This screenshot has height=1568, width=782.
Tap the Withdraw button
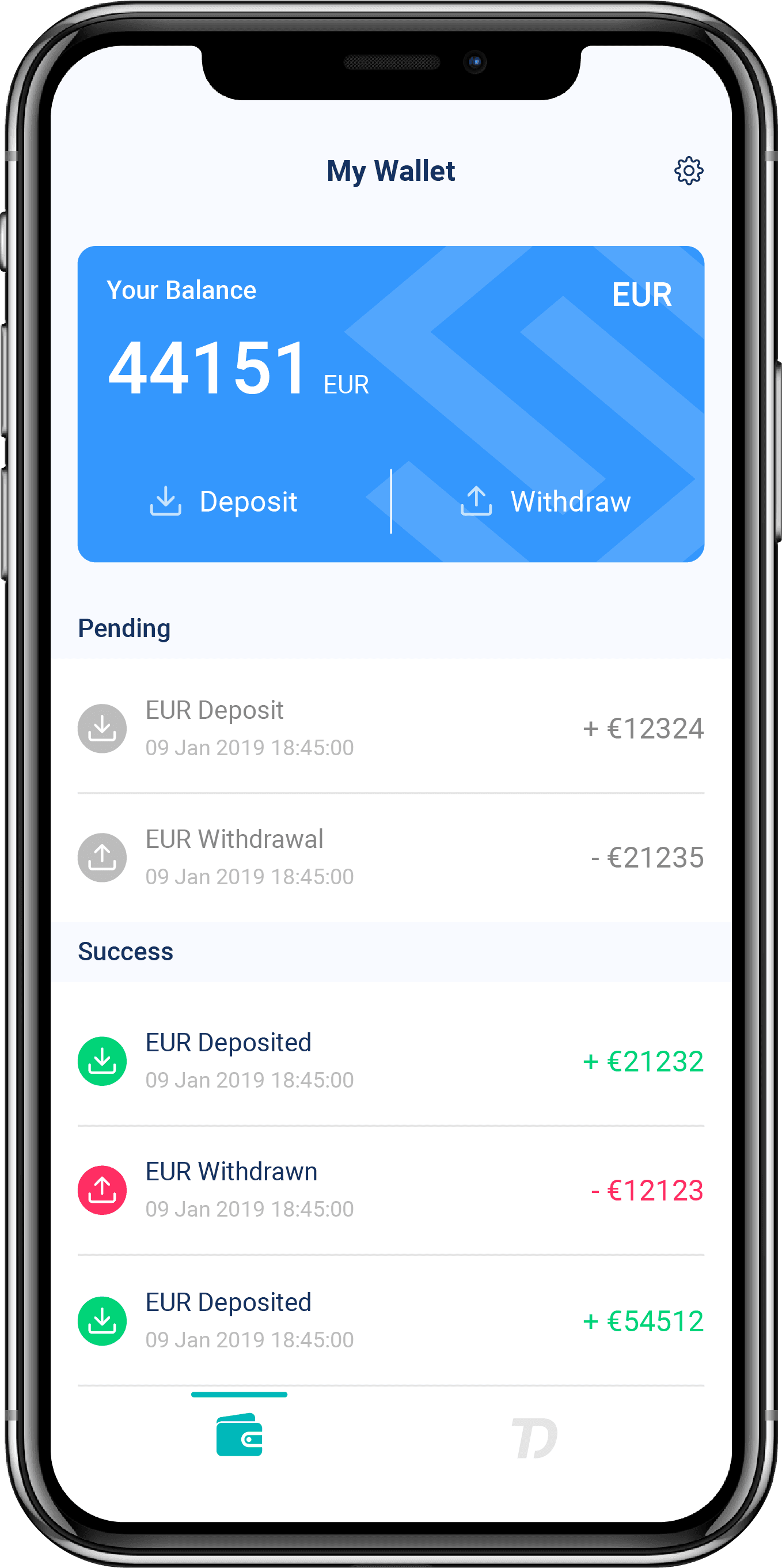click(x=545, y=502)
